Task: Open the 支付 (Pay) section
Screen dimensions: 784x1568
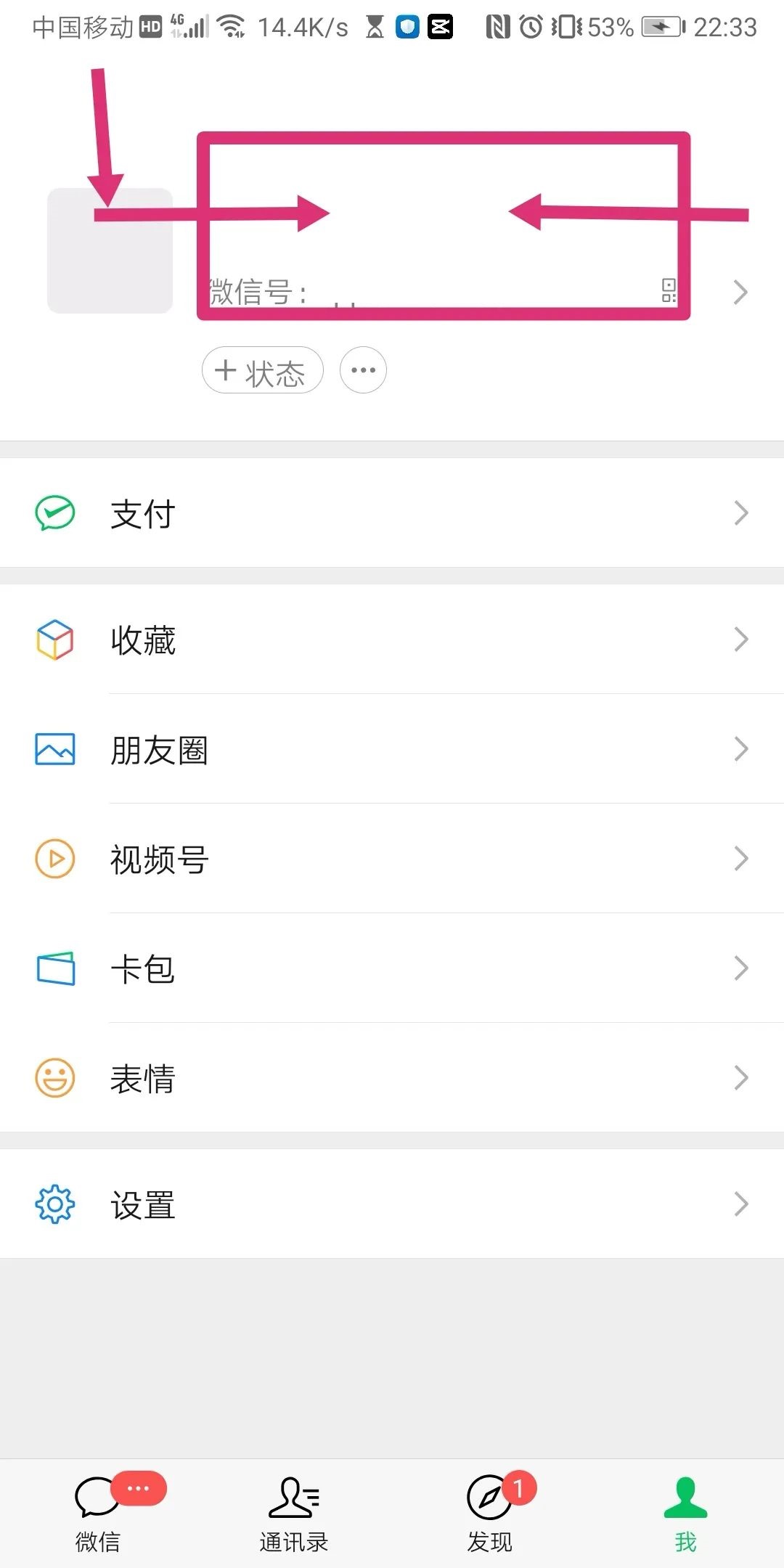Action: [143, 514]
